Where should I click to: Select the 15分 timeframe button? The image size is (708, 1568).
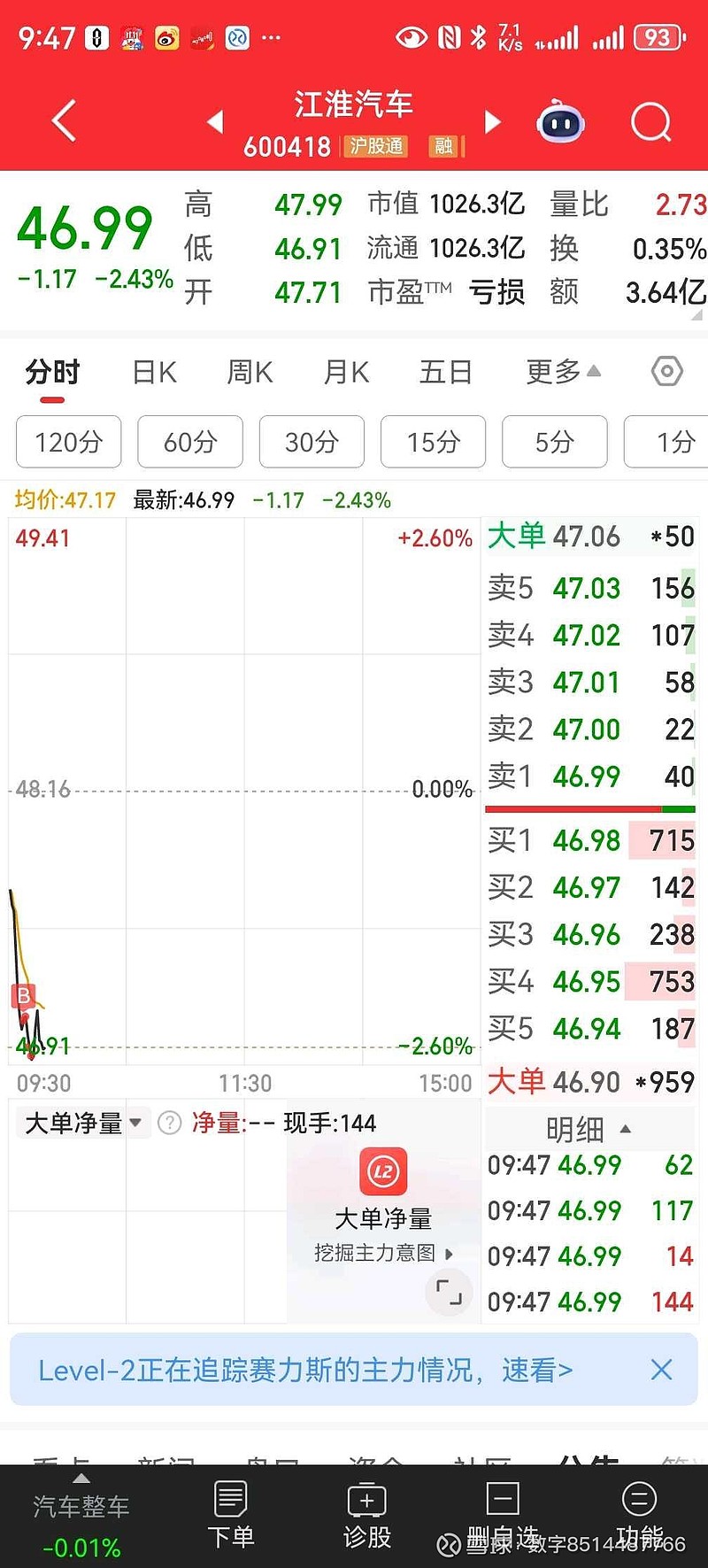pos(433,442)
